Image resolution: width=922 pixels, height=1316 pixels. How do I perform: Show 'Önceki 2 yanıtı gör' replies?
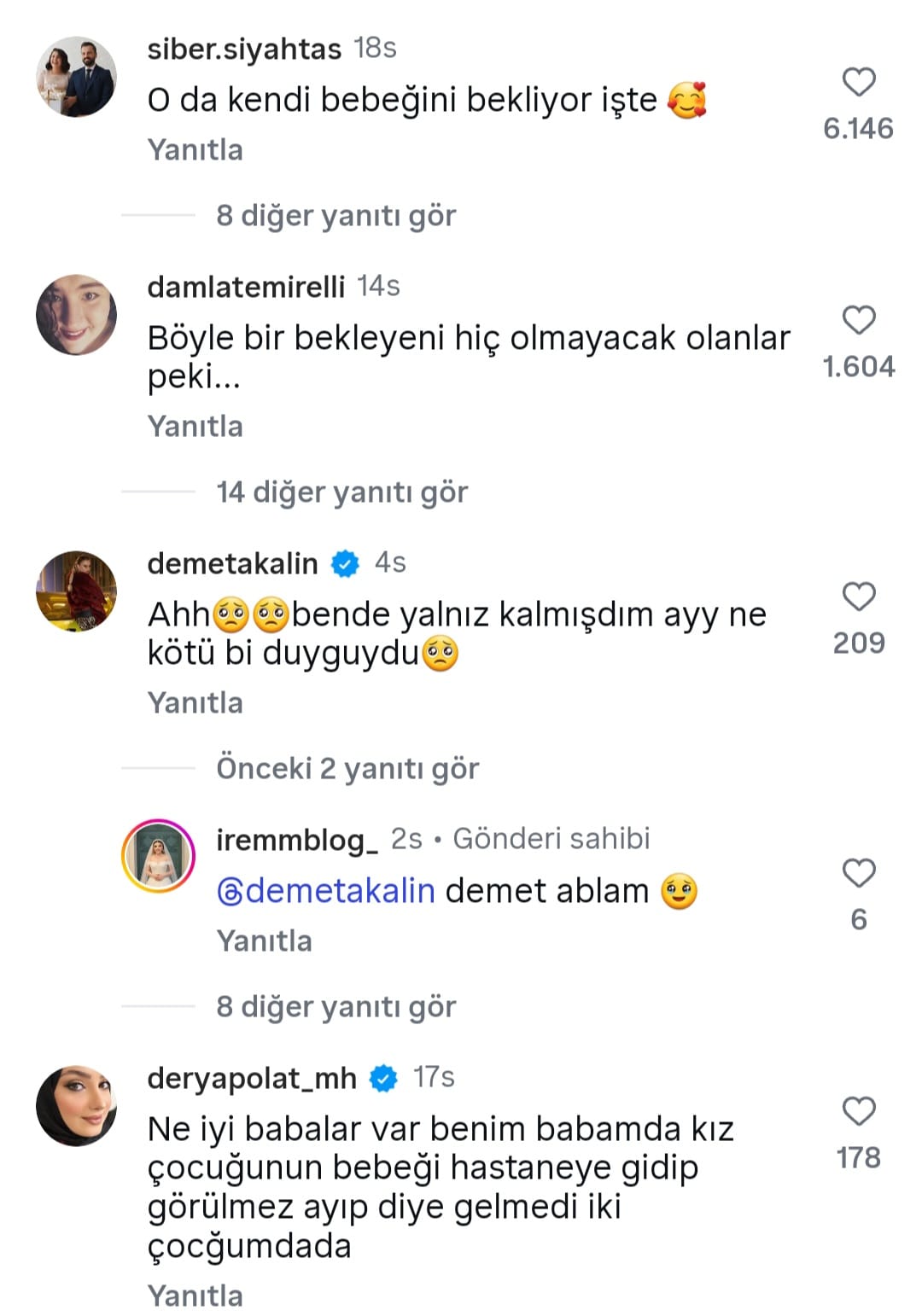[347, 768]
